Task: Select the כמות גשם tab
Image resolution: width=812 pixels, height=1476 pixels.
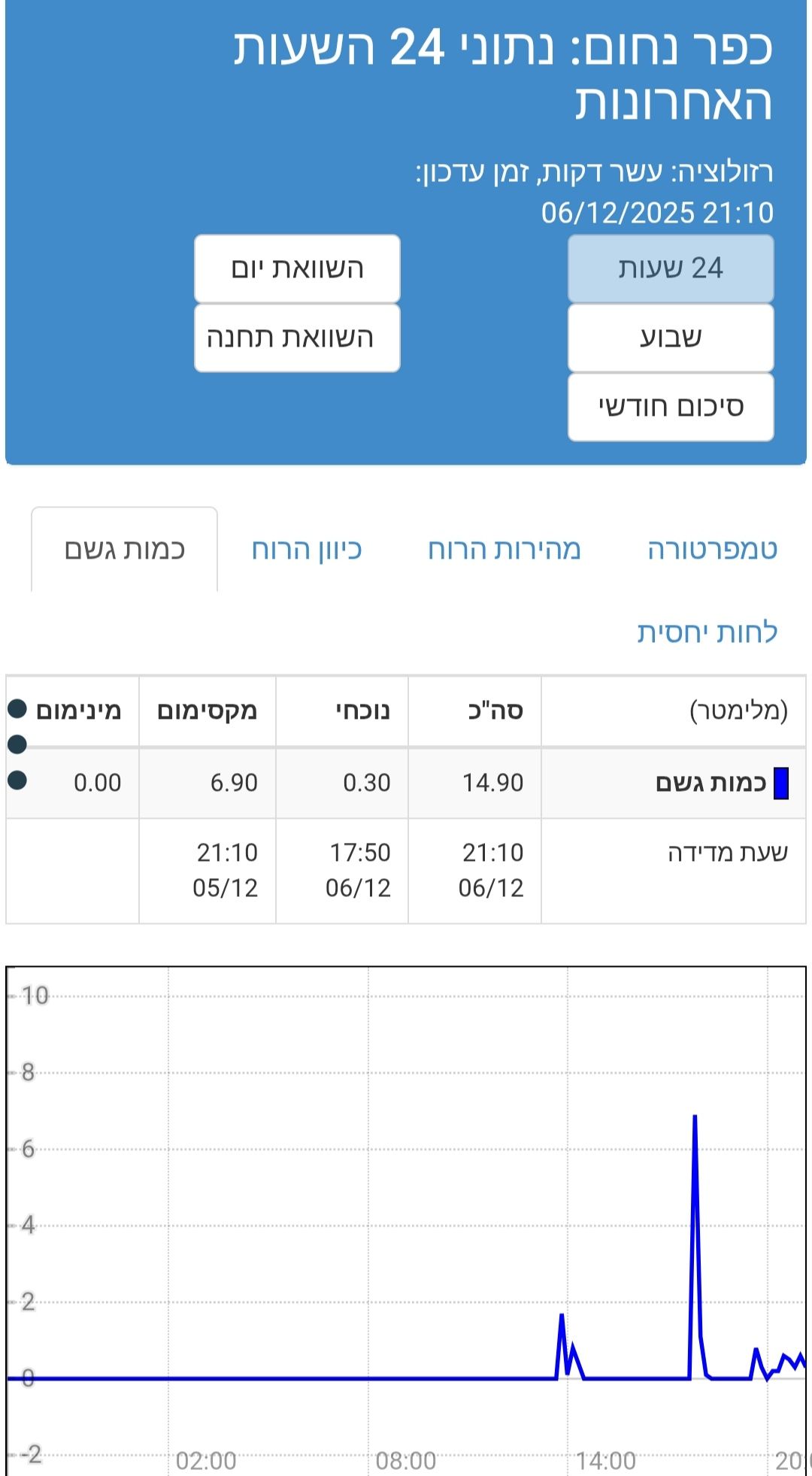Action: pyautogui.click(x=125, y=550)
